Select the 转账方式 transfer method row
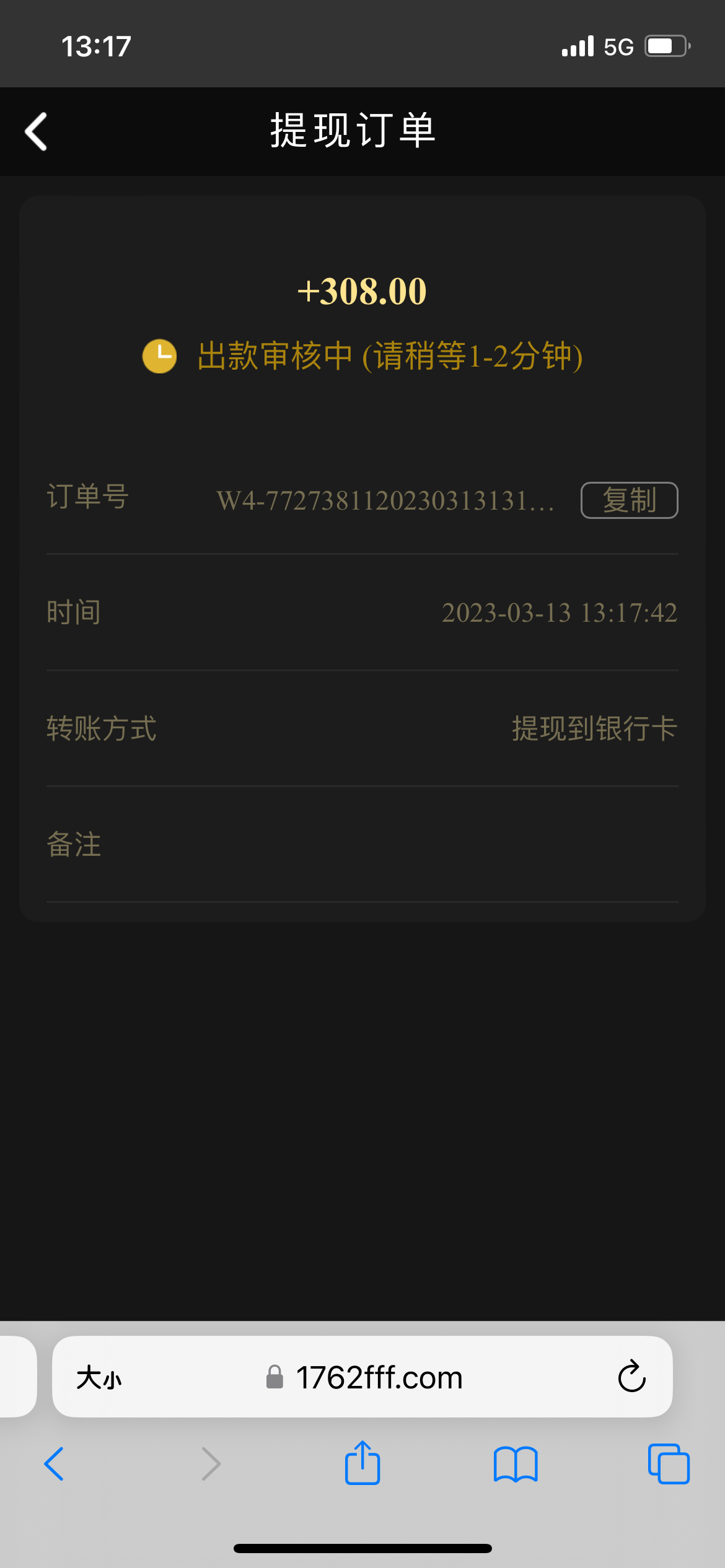 click(x=362, y=730)
